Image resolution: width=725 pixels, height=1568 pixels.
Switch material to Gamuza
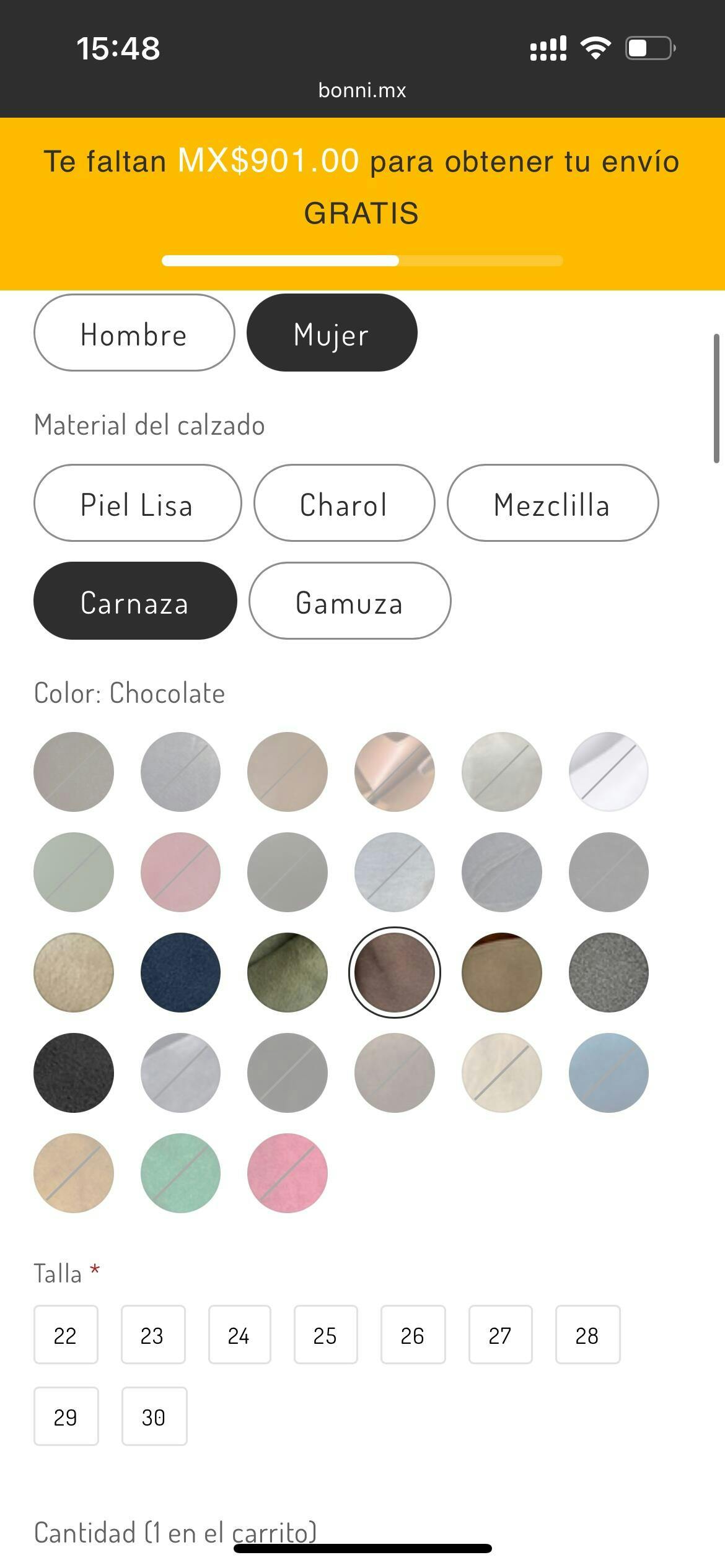coord(349,601)
